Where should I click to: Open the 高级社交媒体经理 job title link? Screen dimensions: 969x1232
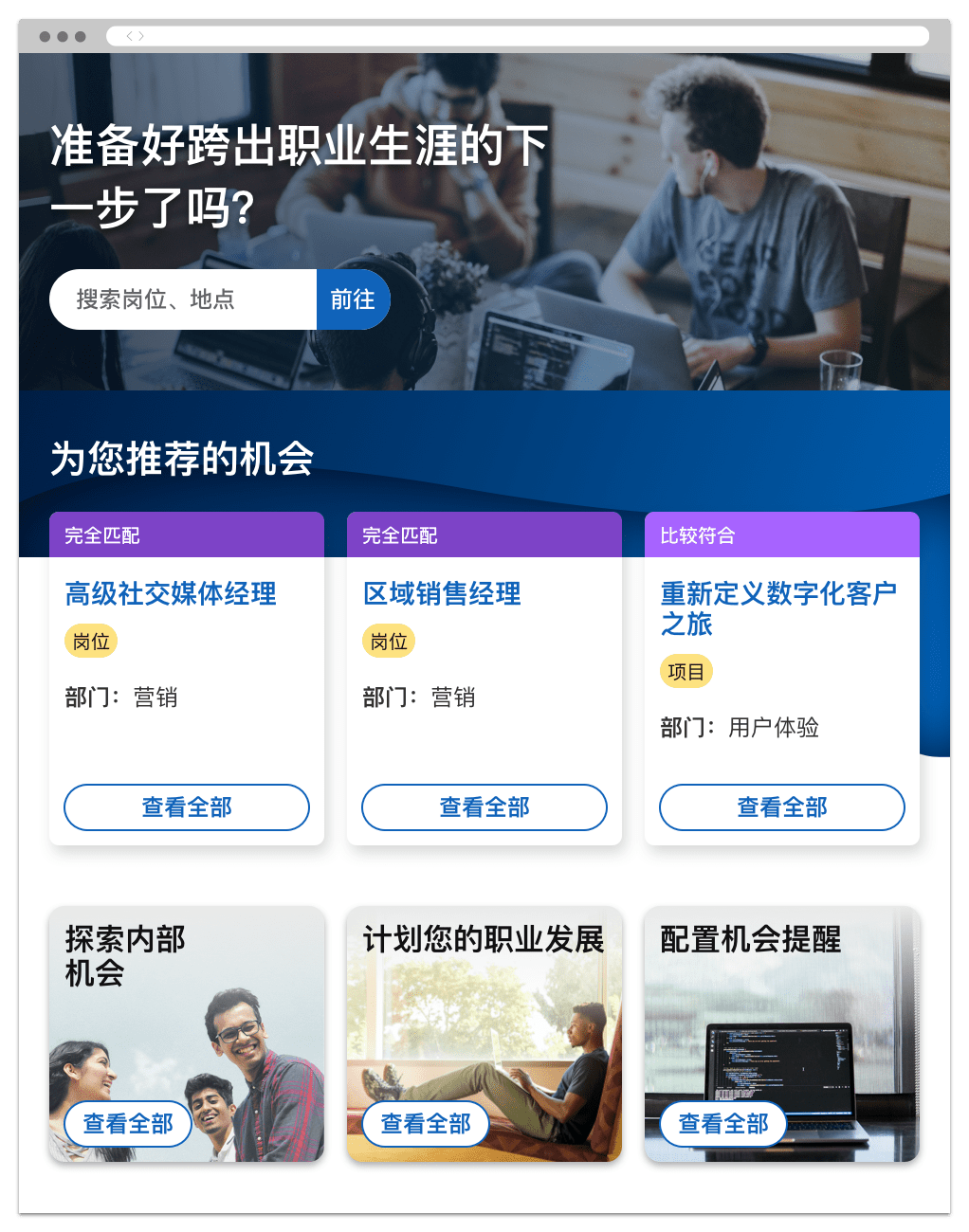pyautogui.click(x=171, y=594)
